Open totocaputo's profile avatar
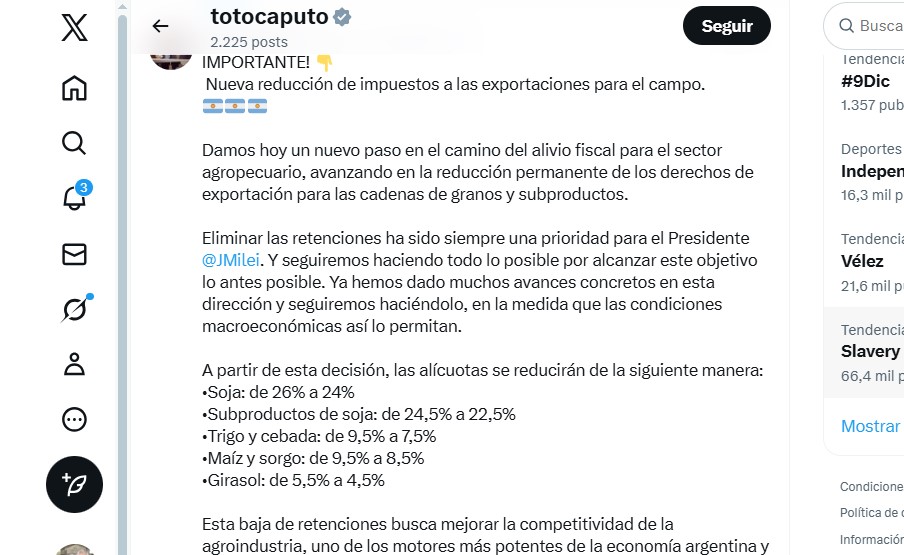The image size is (904, 555). [171, 56]
